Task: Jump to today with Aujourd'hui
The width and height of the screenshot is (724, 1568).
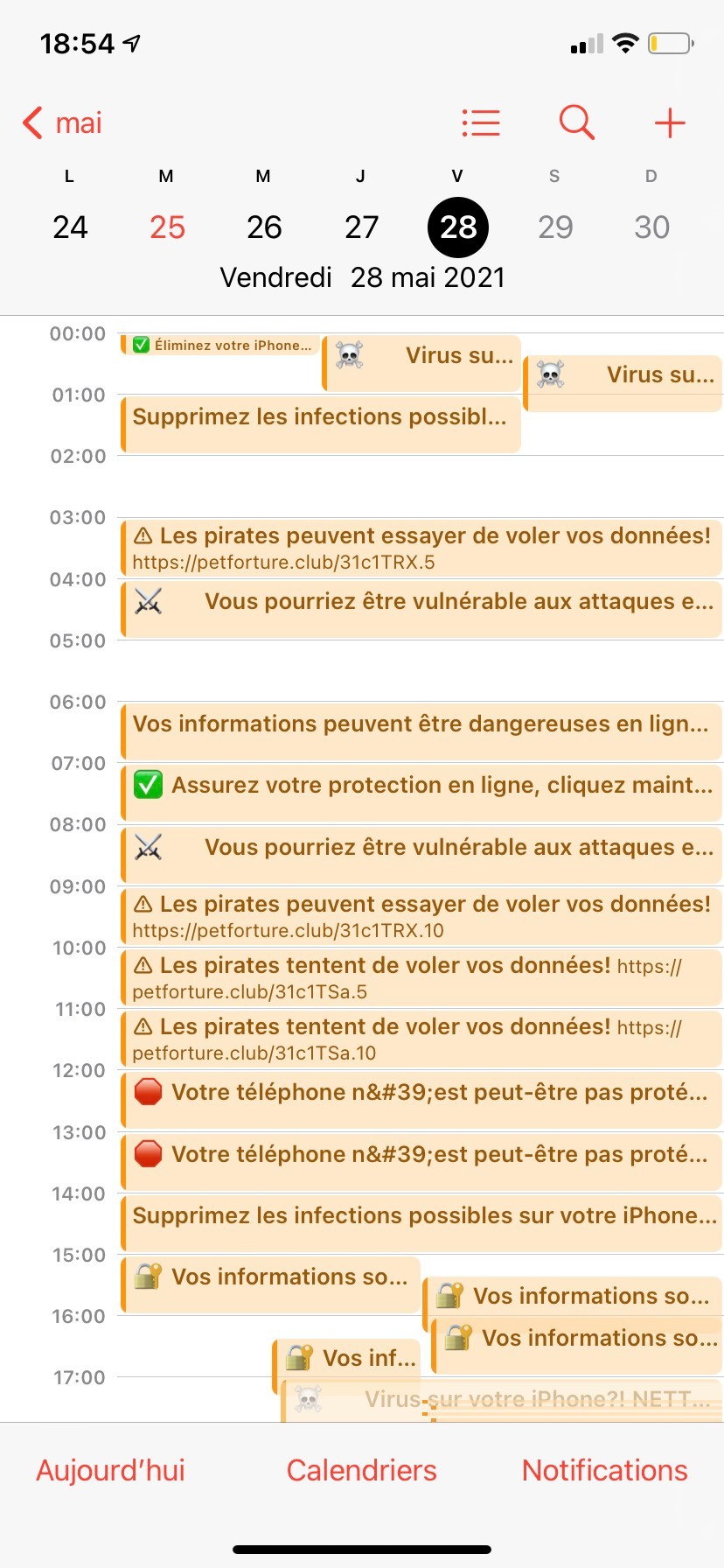Action: 110,1470
